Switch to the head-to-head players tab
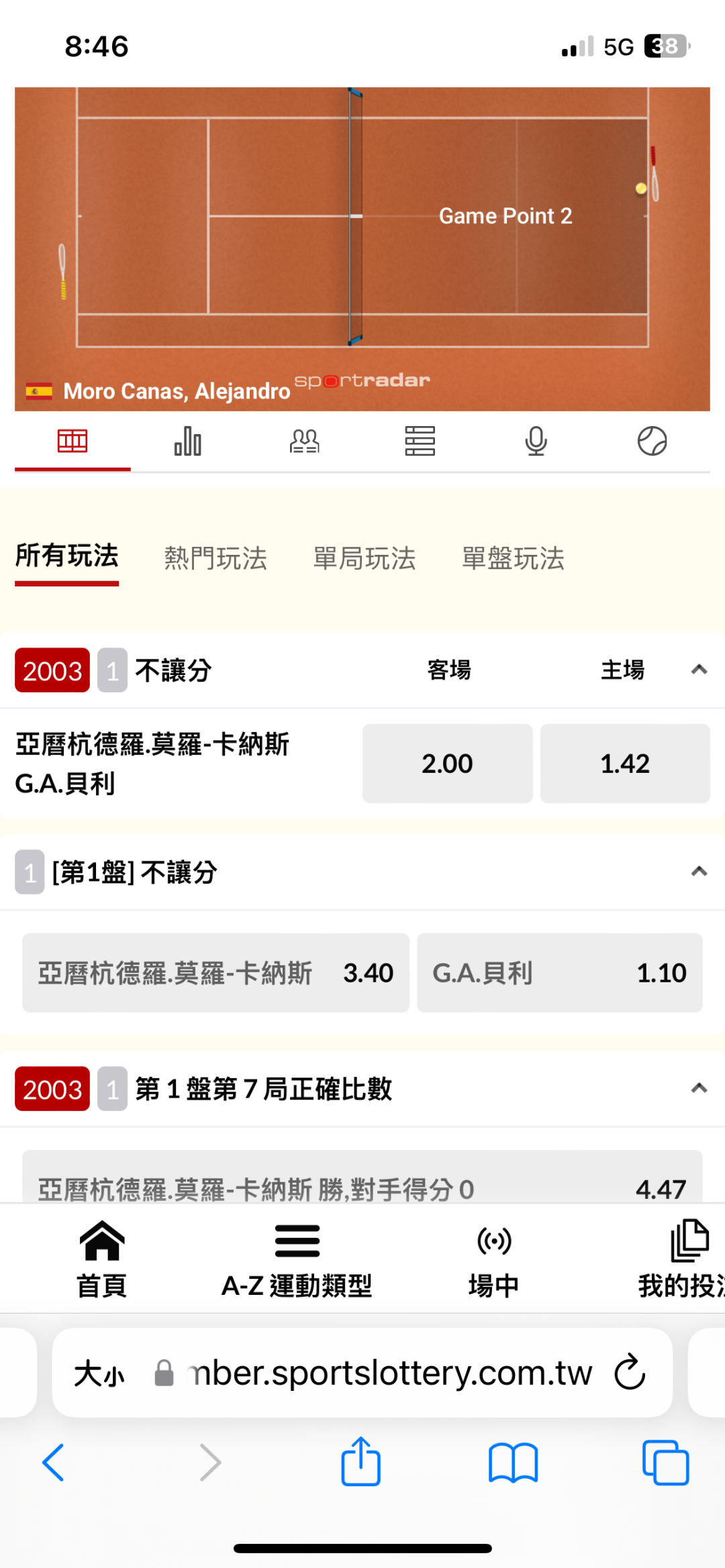725x1568 pixels. pos(304,441)
